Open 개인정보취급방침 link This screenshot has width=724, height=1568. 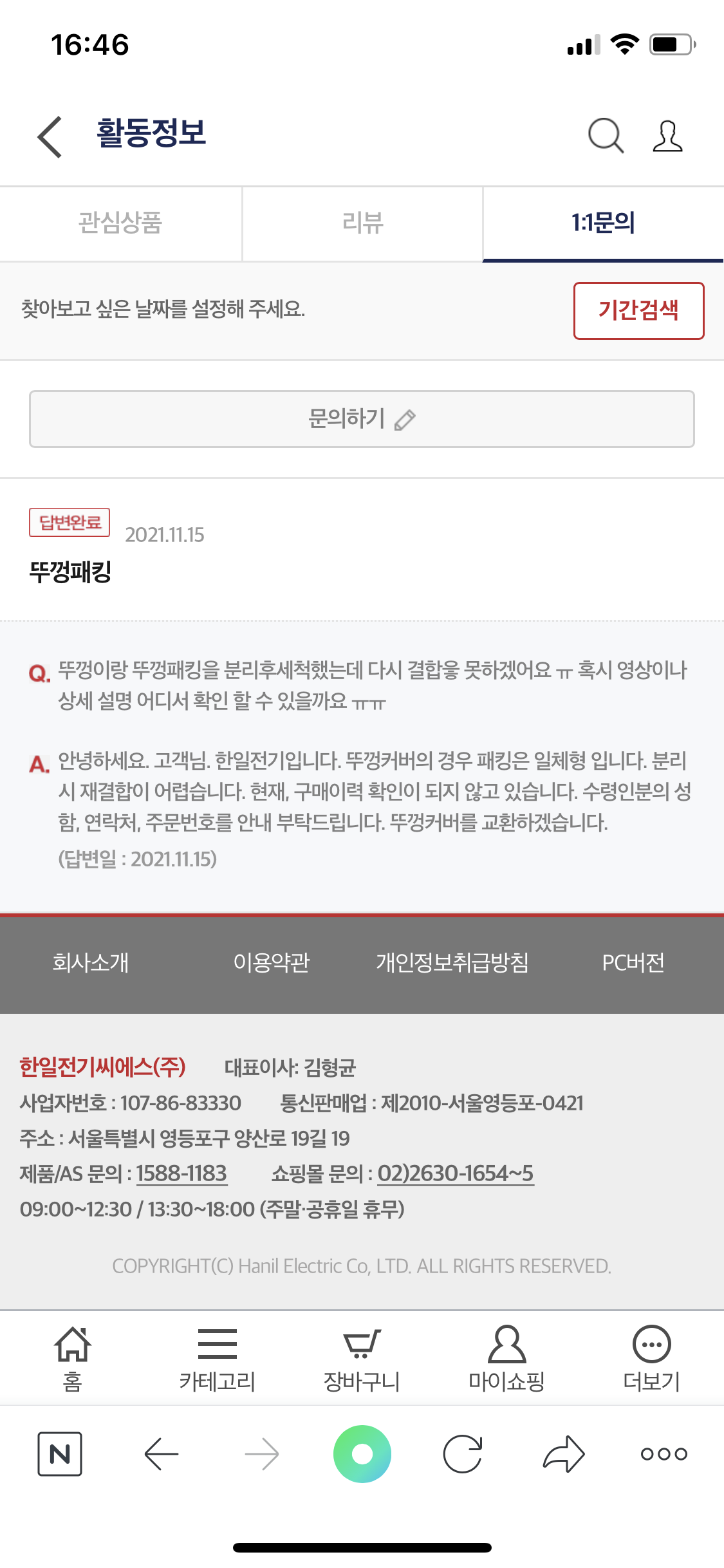(x=452, y=962)
